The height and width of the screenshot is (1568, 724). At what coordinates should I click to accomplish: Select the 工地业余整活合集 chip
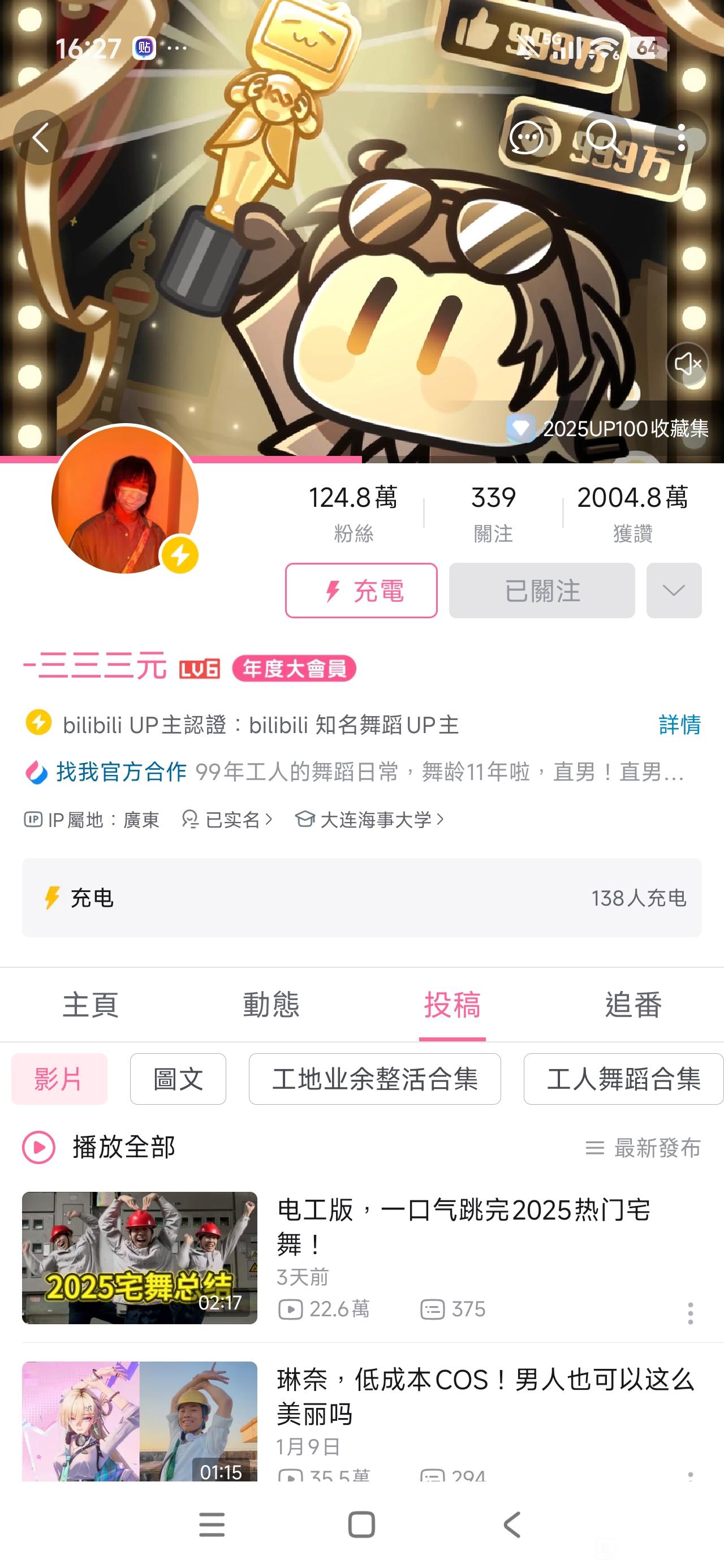(374, 1079)
